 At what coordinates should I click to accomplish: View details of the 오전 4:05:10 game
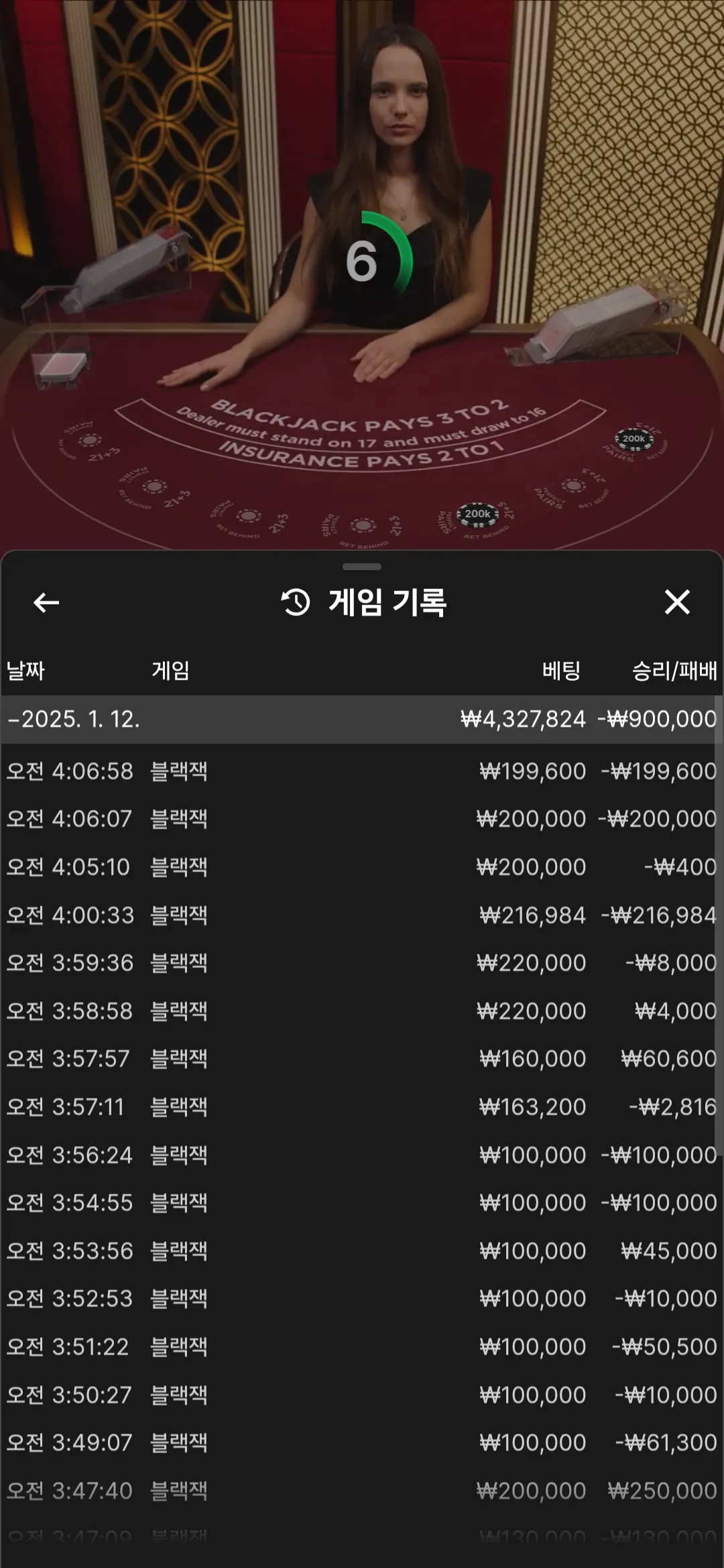point(362,867)
